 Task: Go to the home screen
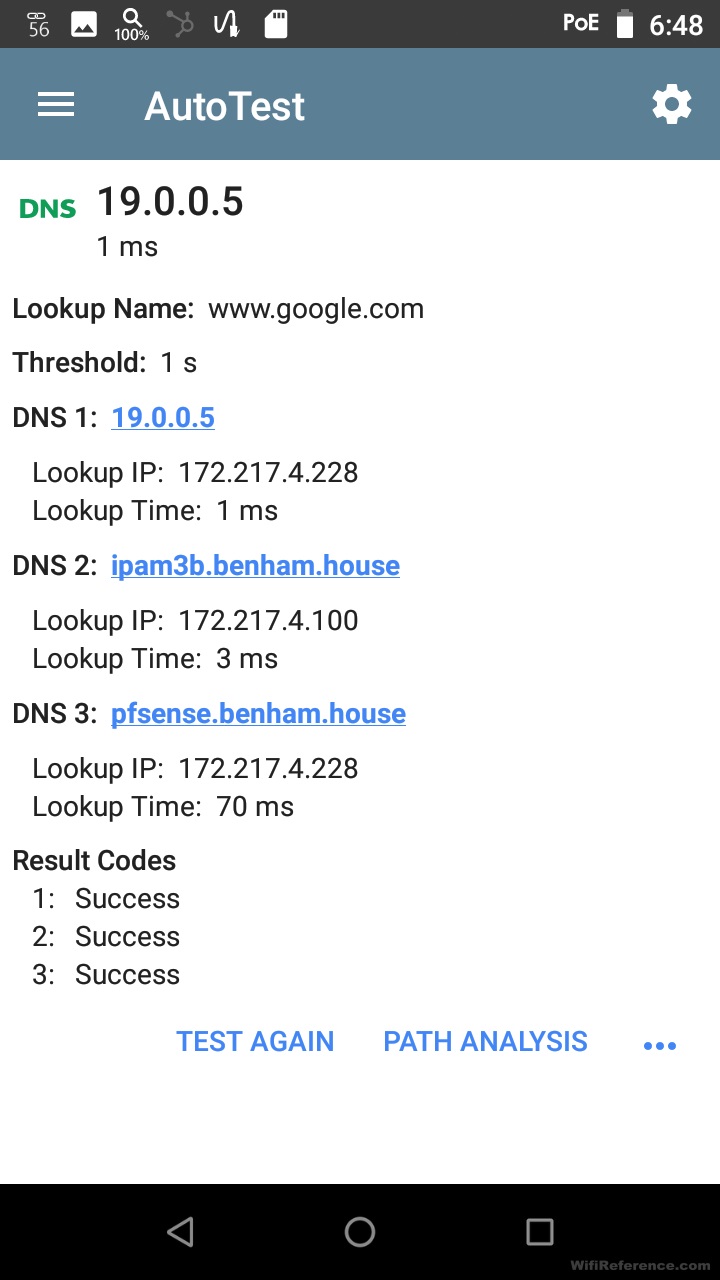(360, 1232)
